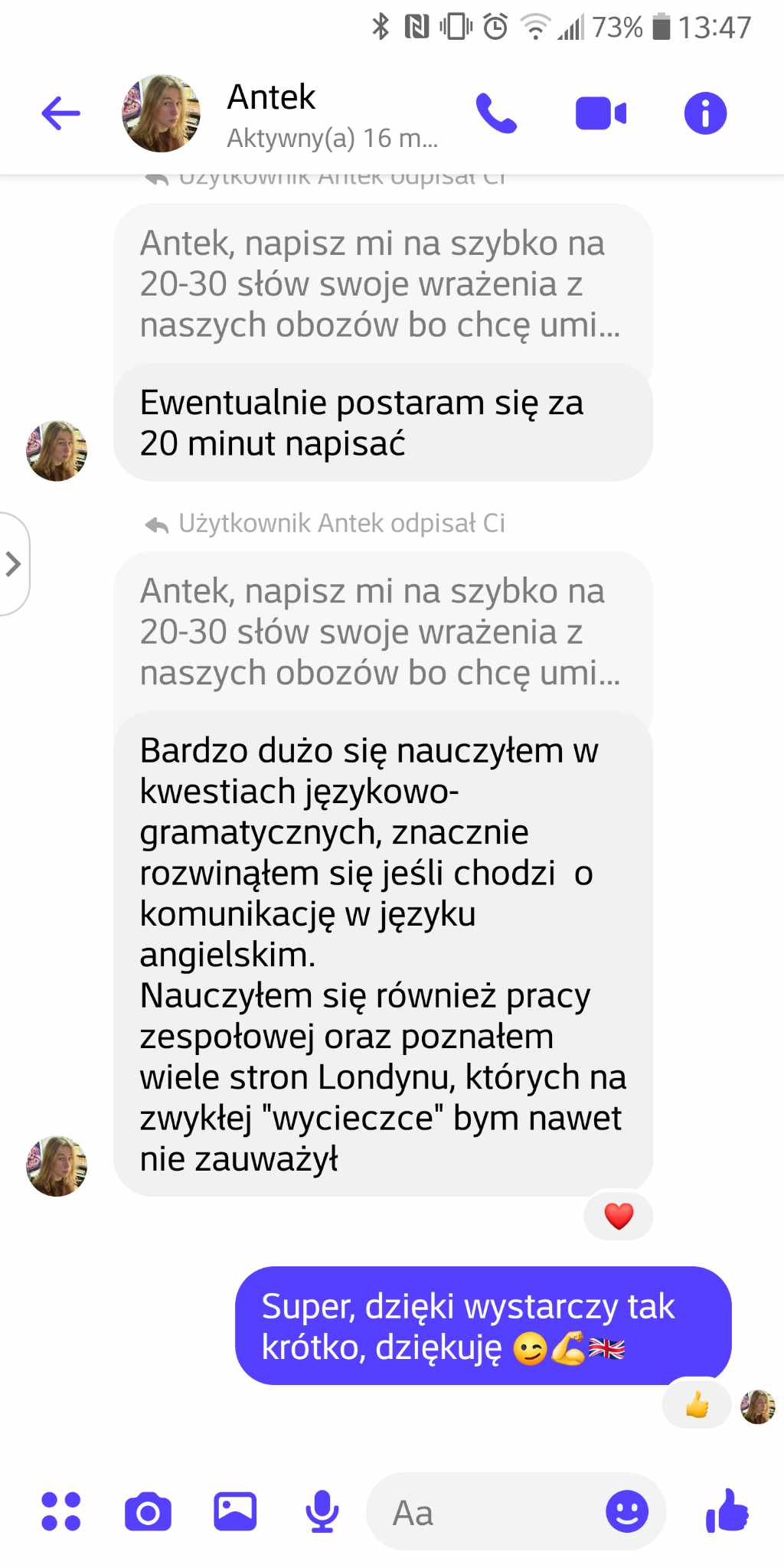Screen dimensions: 784x1568
Task: Open the camera to take a photo
Action: [148, 1511]
